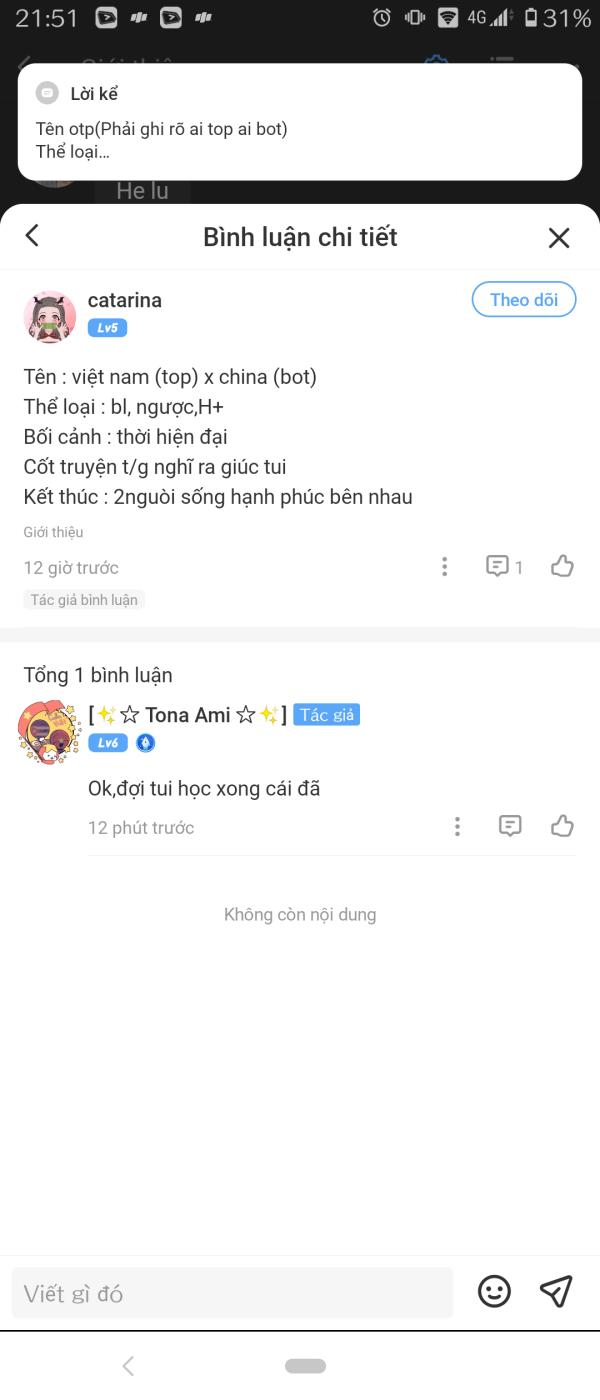Like catarina's comment
Image resolution: width=600 pixels, height=1400 pixels.
tap(562, 567)
